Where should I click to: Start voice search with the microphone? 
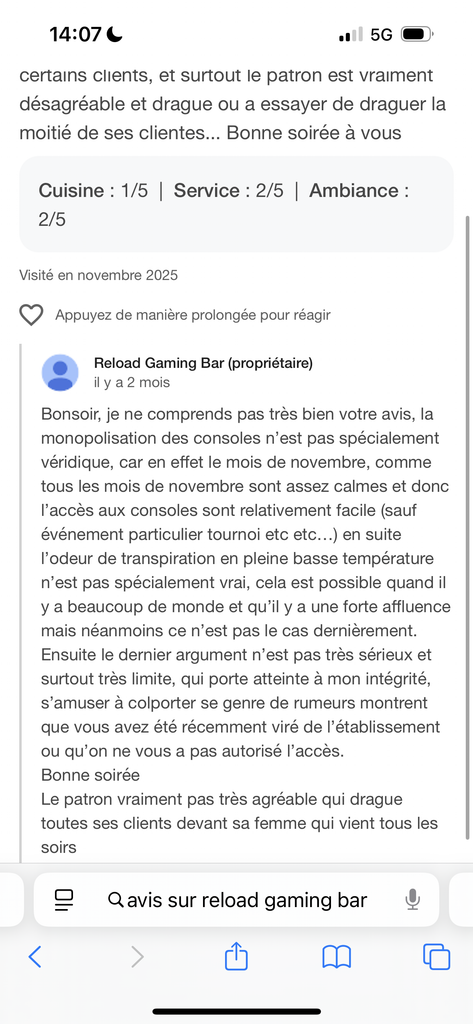(412, 901)
